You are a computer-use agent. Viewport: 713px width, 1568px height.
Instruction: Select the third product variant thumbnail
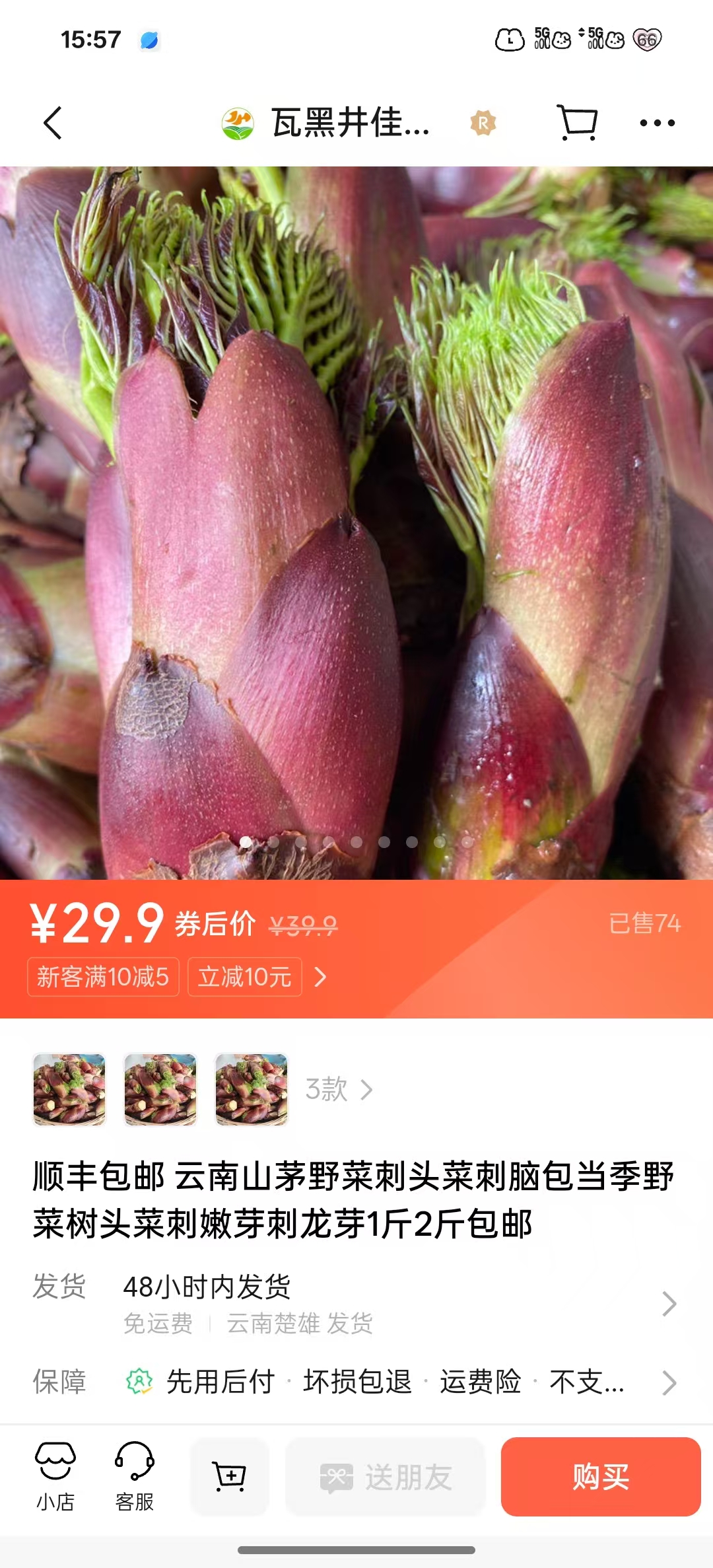(x=252, y=1089)
